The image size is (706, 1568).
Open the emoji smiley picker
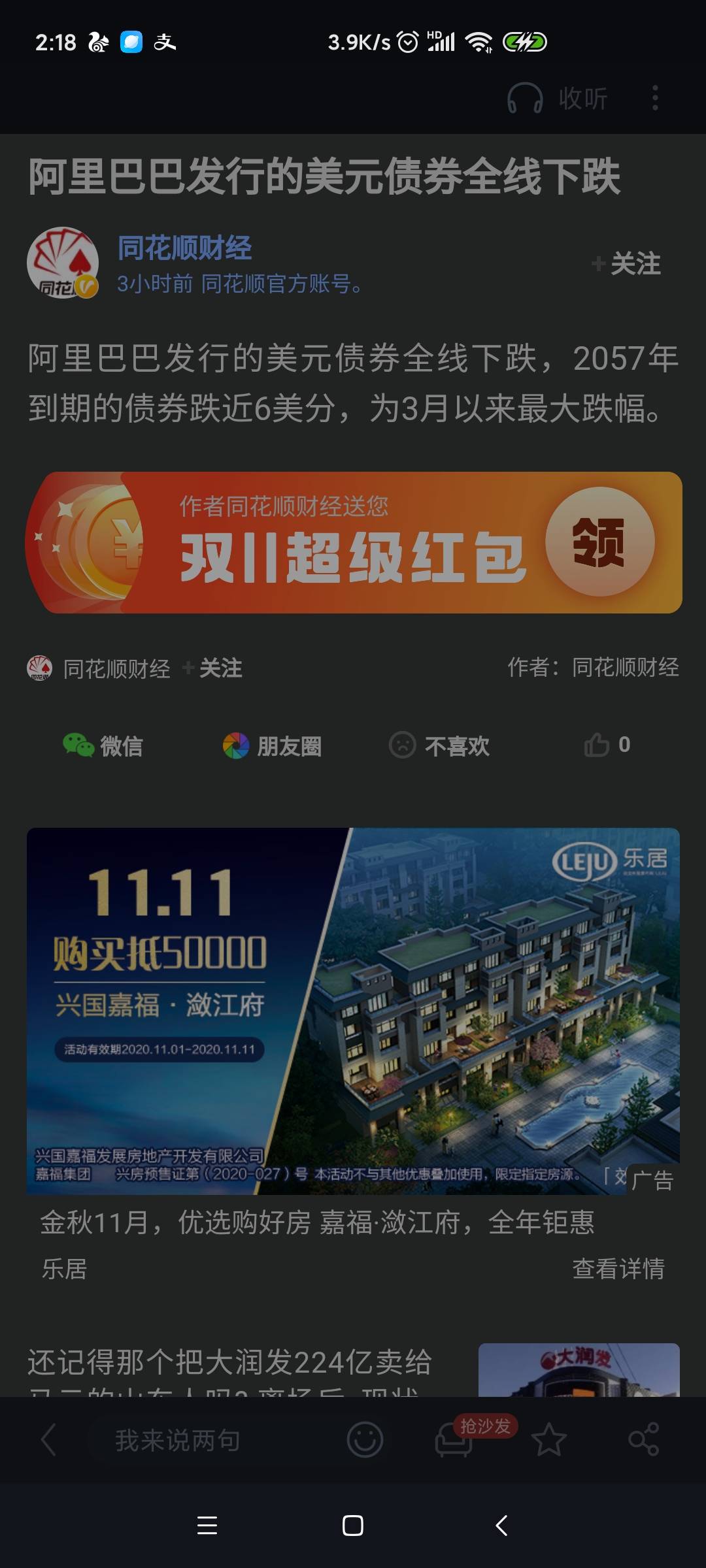pyautogui.click(x=365, y=1440)
